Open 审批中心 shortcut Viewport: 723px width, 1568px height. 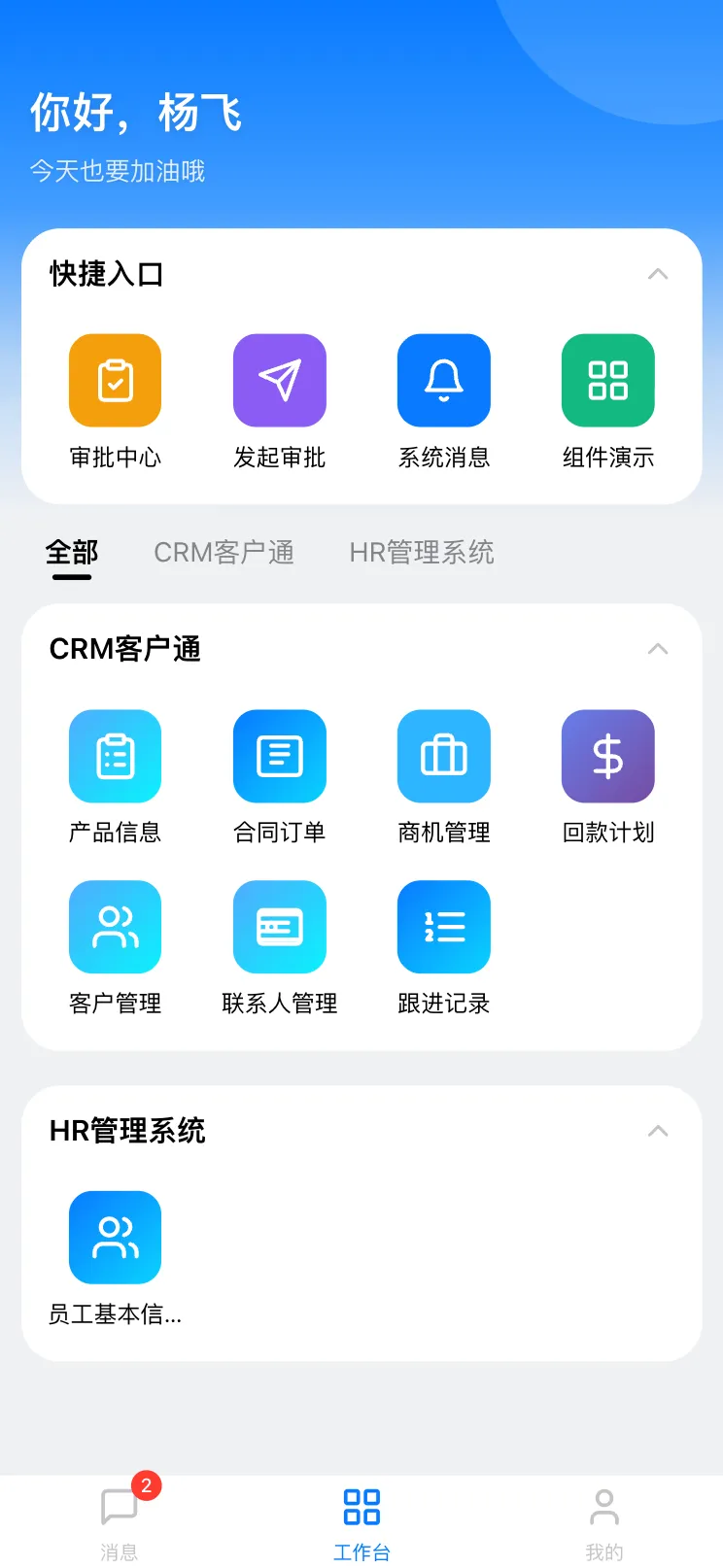point(115,381)
